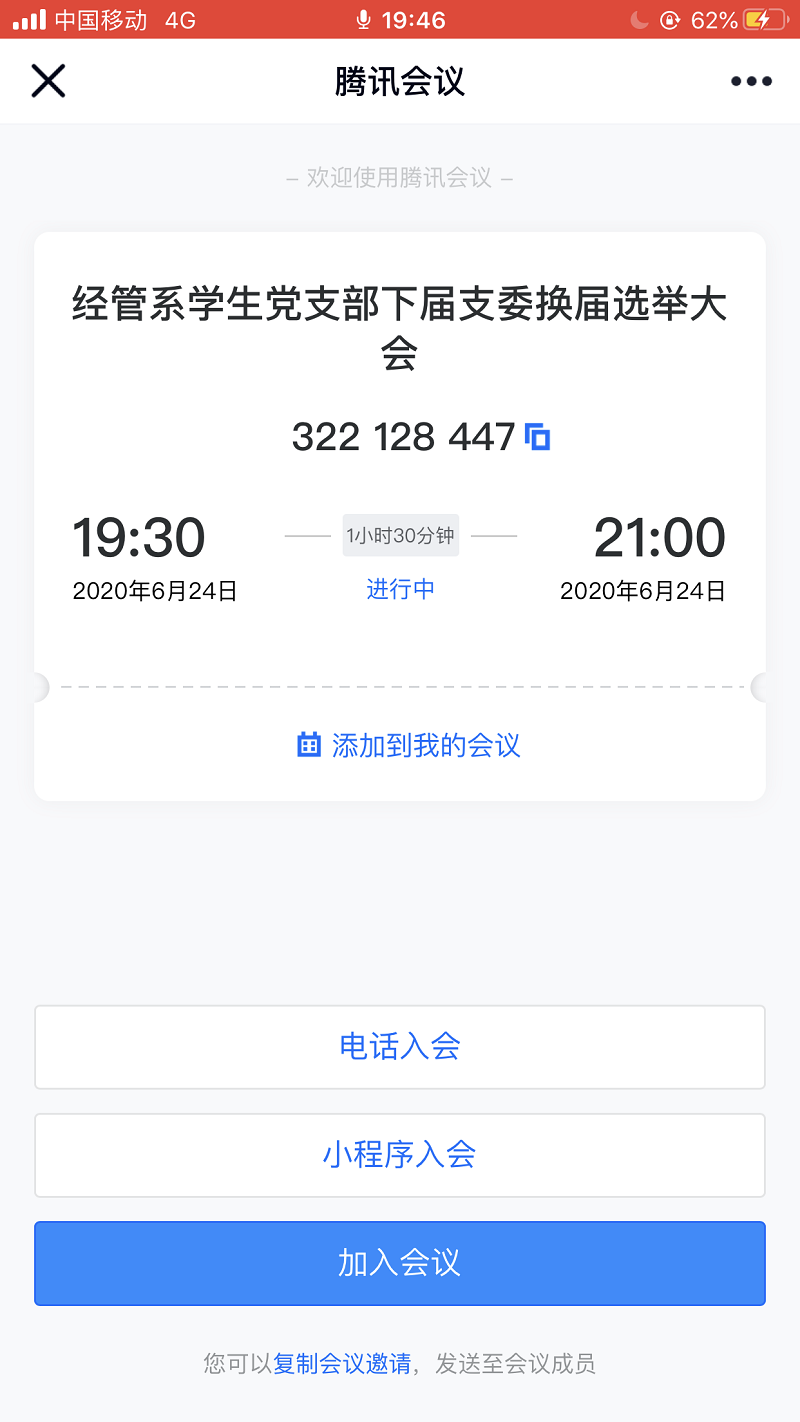The image size is (800, 1422).
Task: Join through mini program 小程序入会
Action: tap(400, 1155)
